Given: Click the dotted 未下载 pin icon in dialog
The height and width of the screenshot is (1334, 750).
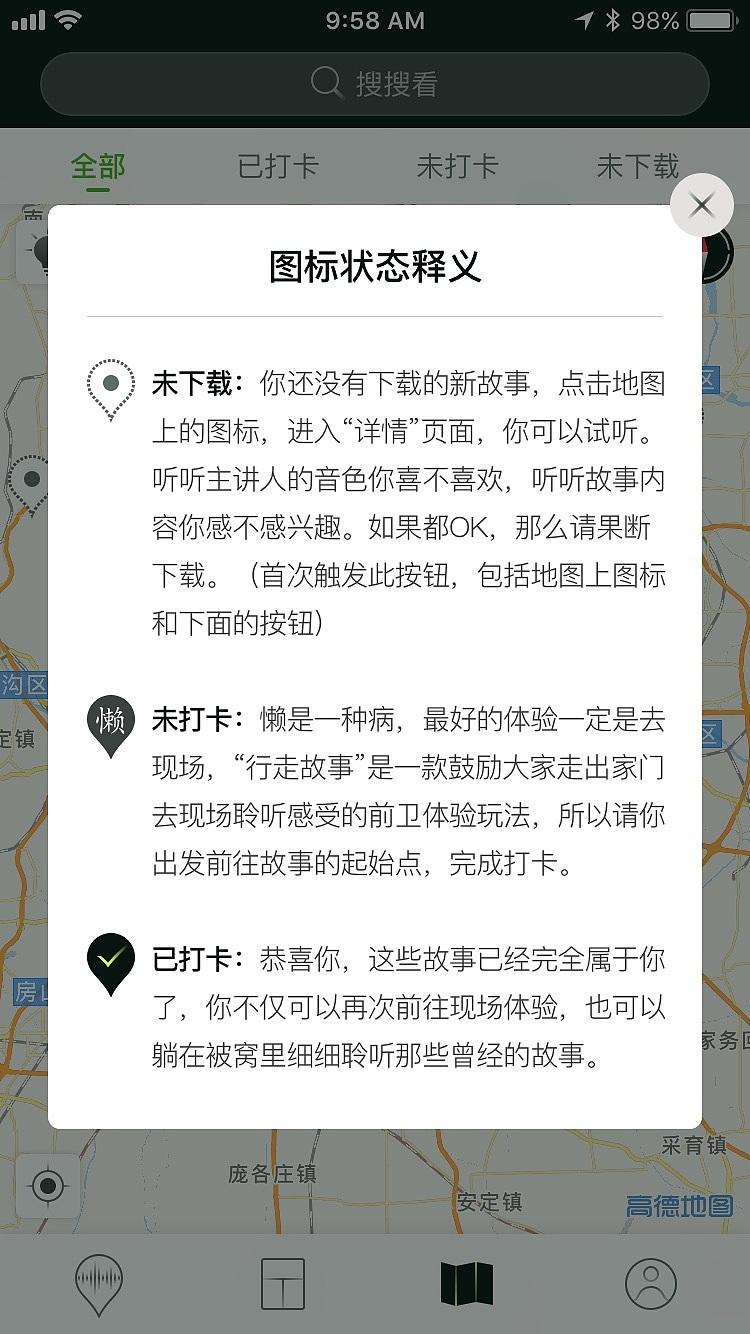Looking at the screenshot, I should point(110,385).
